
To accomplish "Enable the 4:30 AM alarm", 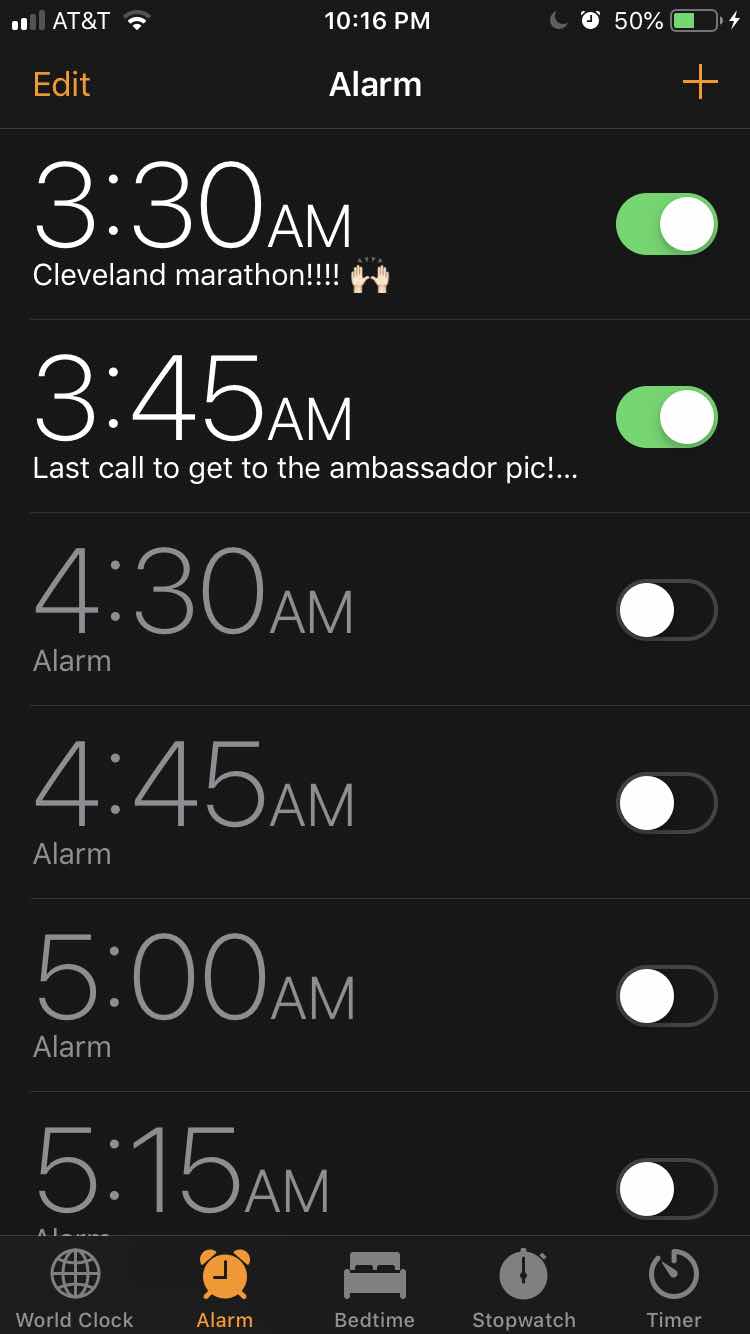I will pos(666,610).
